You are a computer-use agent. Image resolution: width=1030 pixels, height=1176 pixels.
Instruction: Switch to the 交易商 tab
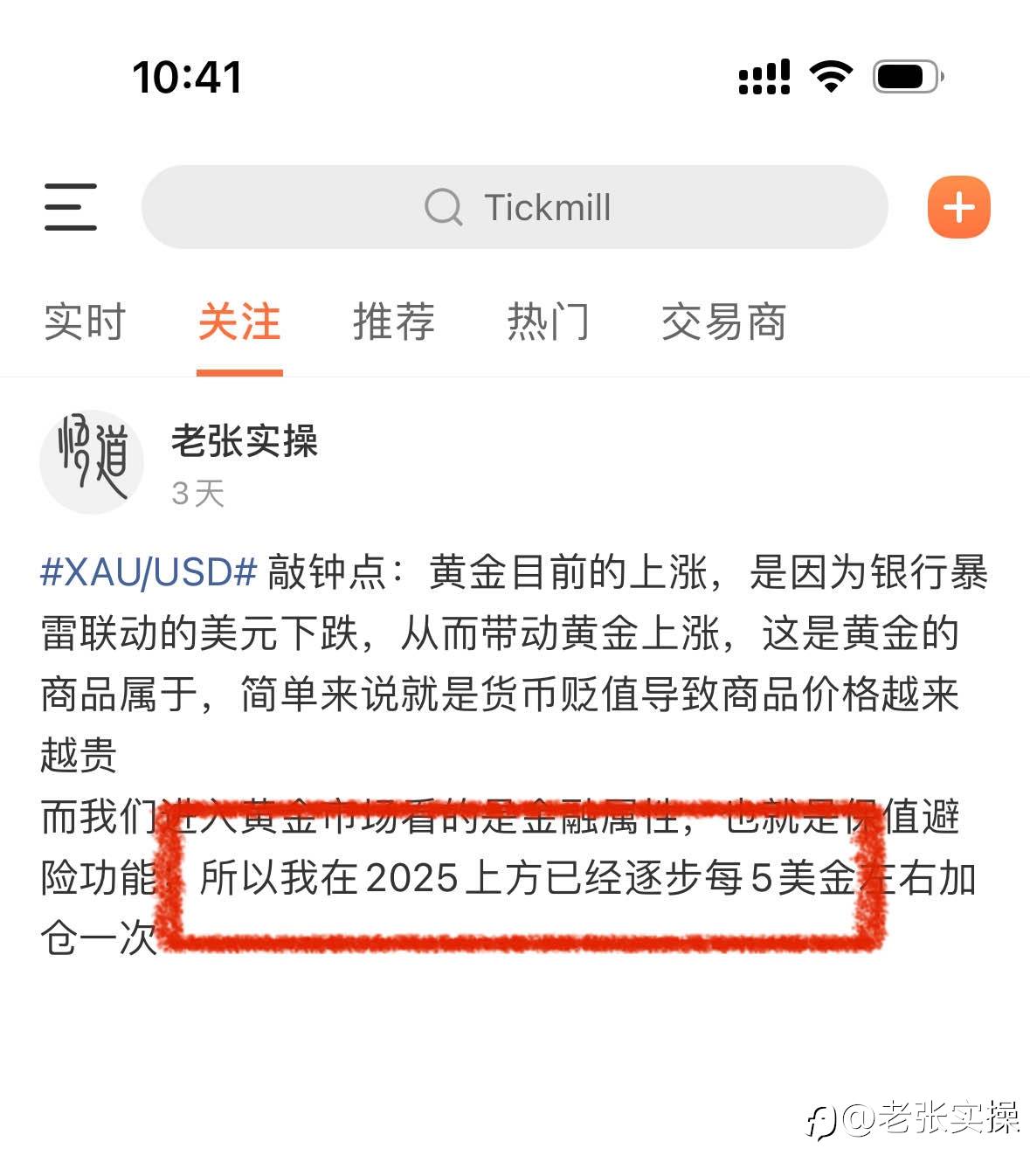tap(723, 322)
